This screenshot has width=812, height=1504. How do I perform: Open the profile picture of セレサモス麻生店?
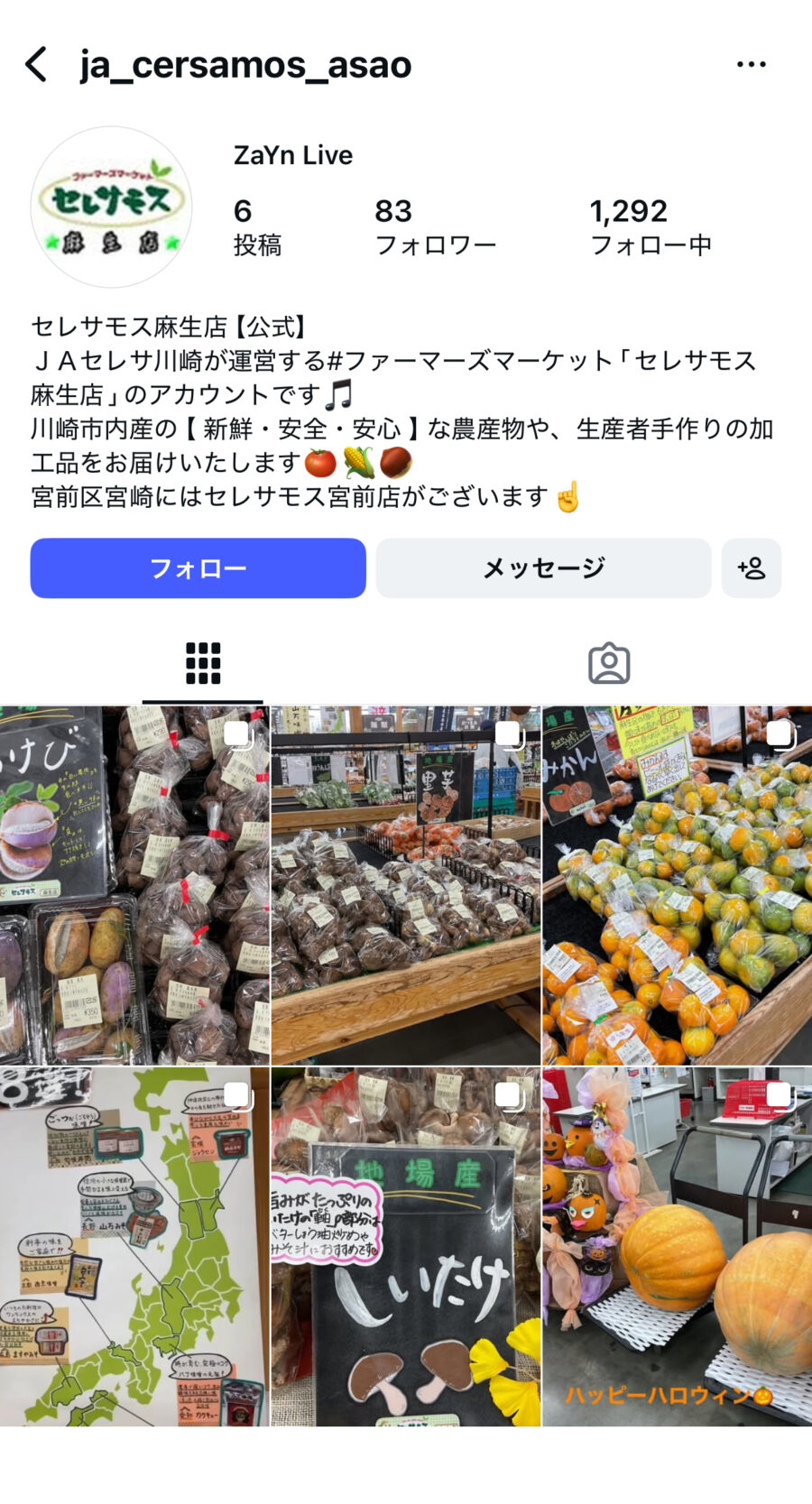[x=112, y=207]
